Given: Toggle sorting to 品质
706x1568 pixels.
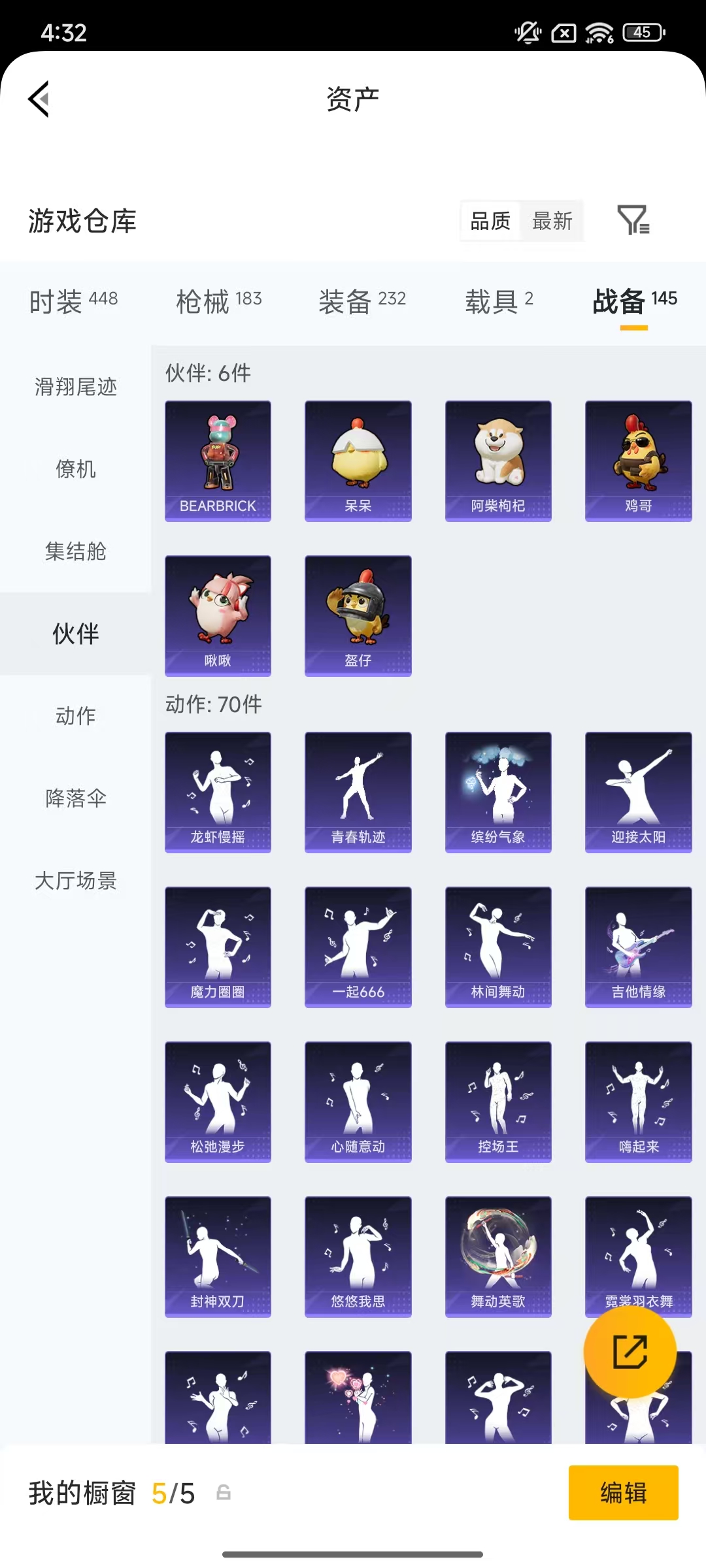Looking at the screenshot, I should pyautogui.click(x=488, y=222).
